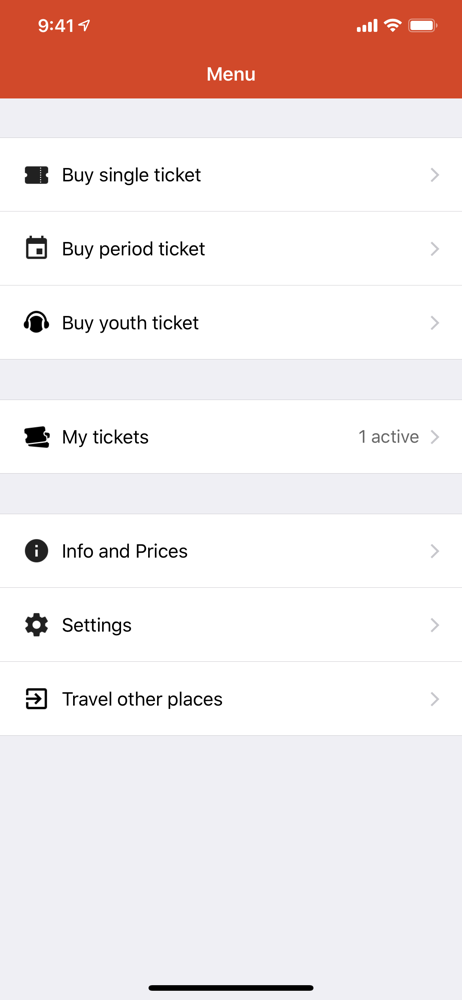Viewport: 462px width, 1000px height.
Task: Choose Buy youth ticket option
Action: click(x=231, y=323)
